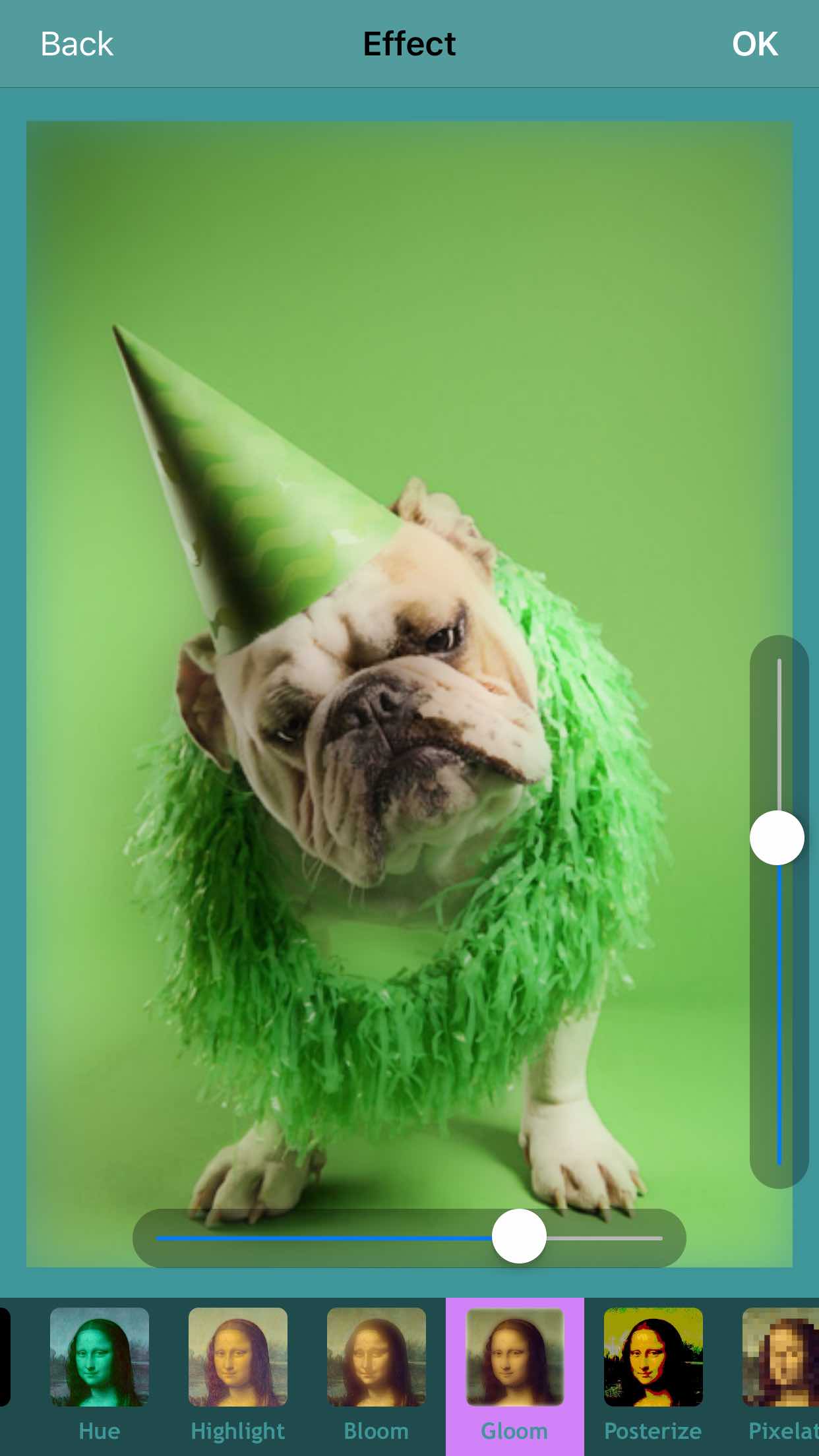The width and height of the screenshot is (819, 1456).
Task: Confirm effect with OK
Action: 754,44
